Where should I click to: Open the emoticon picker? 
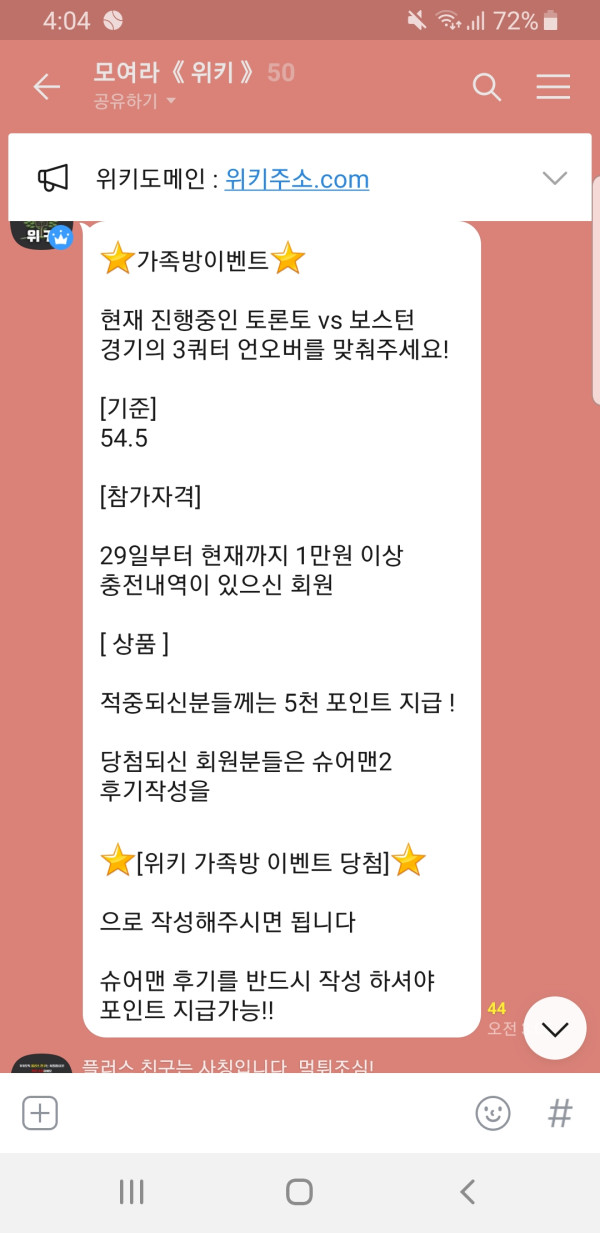click(492, 1112)
